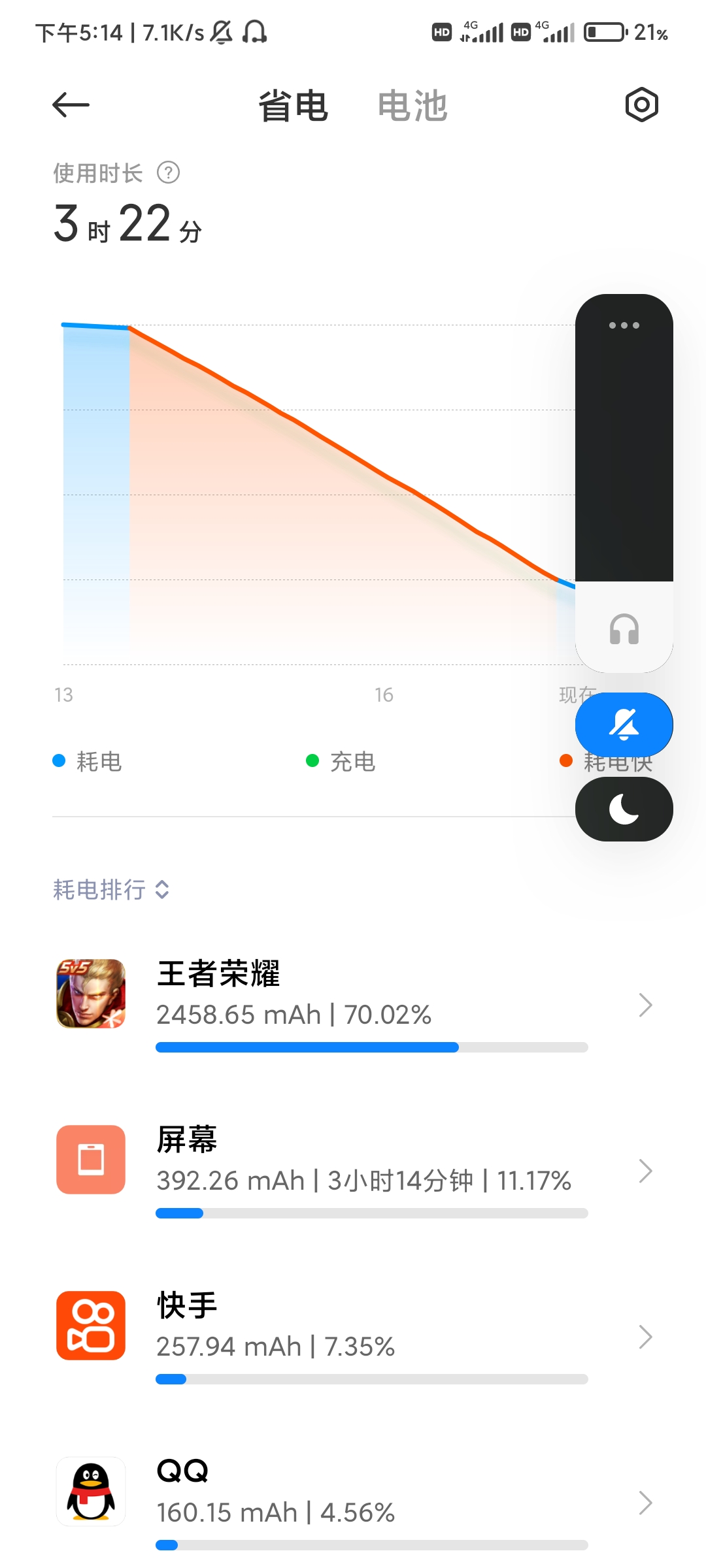Open 王者荣耀 power usage details

[x=353, y=1005]
